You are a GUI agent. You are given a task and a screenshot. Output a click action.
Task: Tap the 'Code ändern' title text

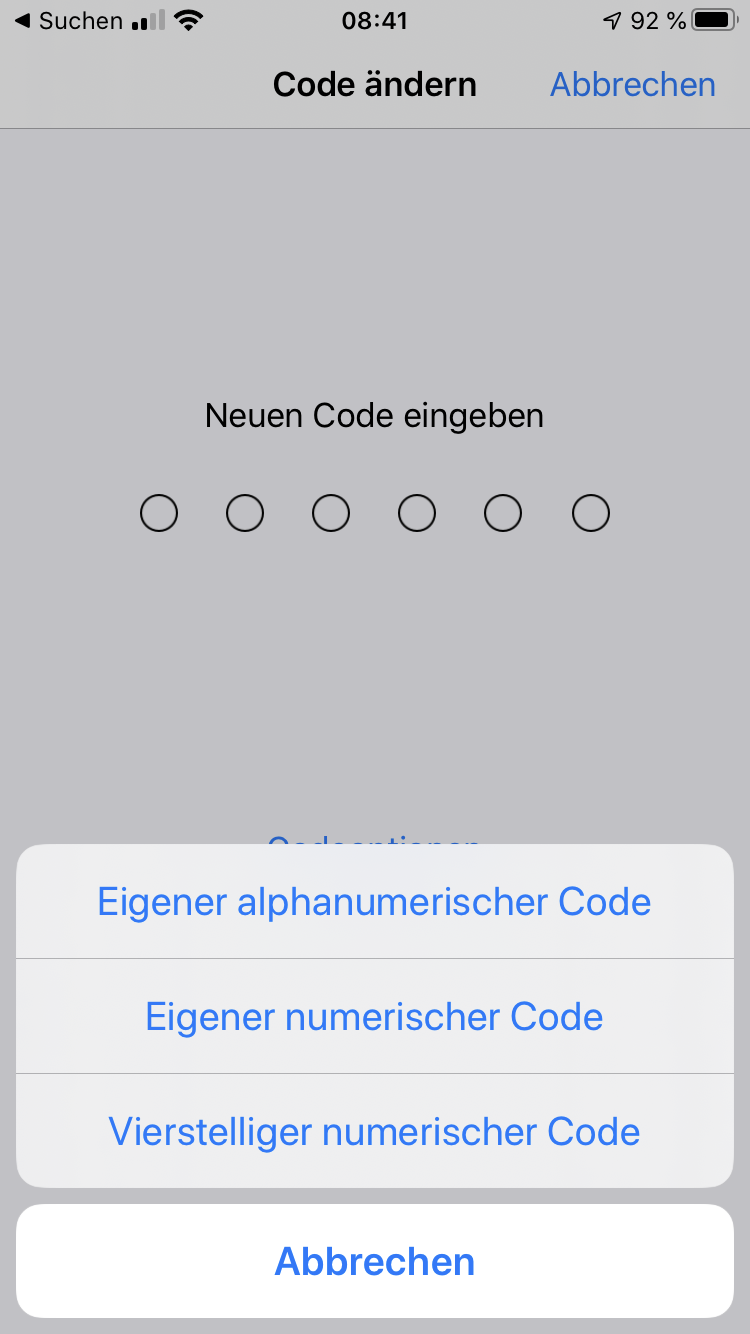[374, 85]
